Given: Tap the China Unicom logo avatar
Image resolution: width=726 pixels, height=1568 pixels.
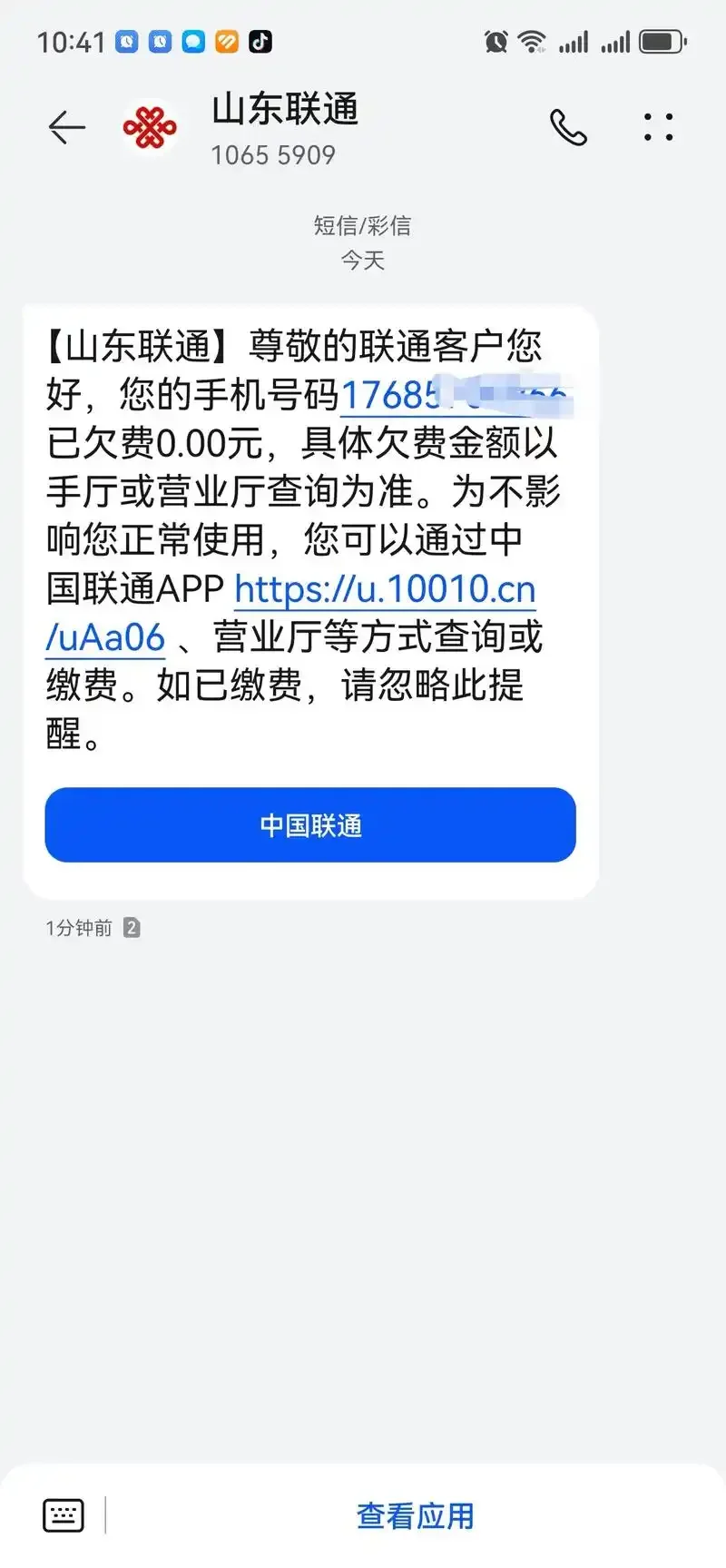Looking at the screenshot, I should (150, 127).
